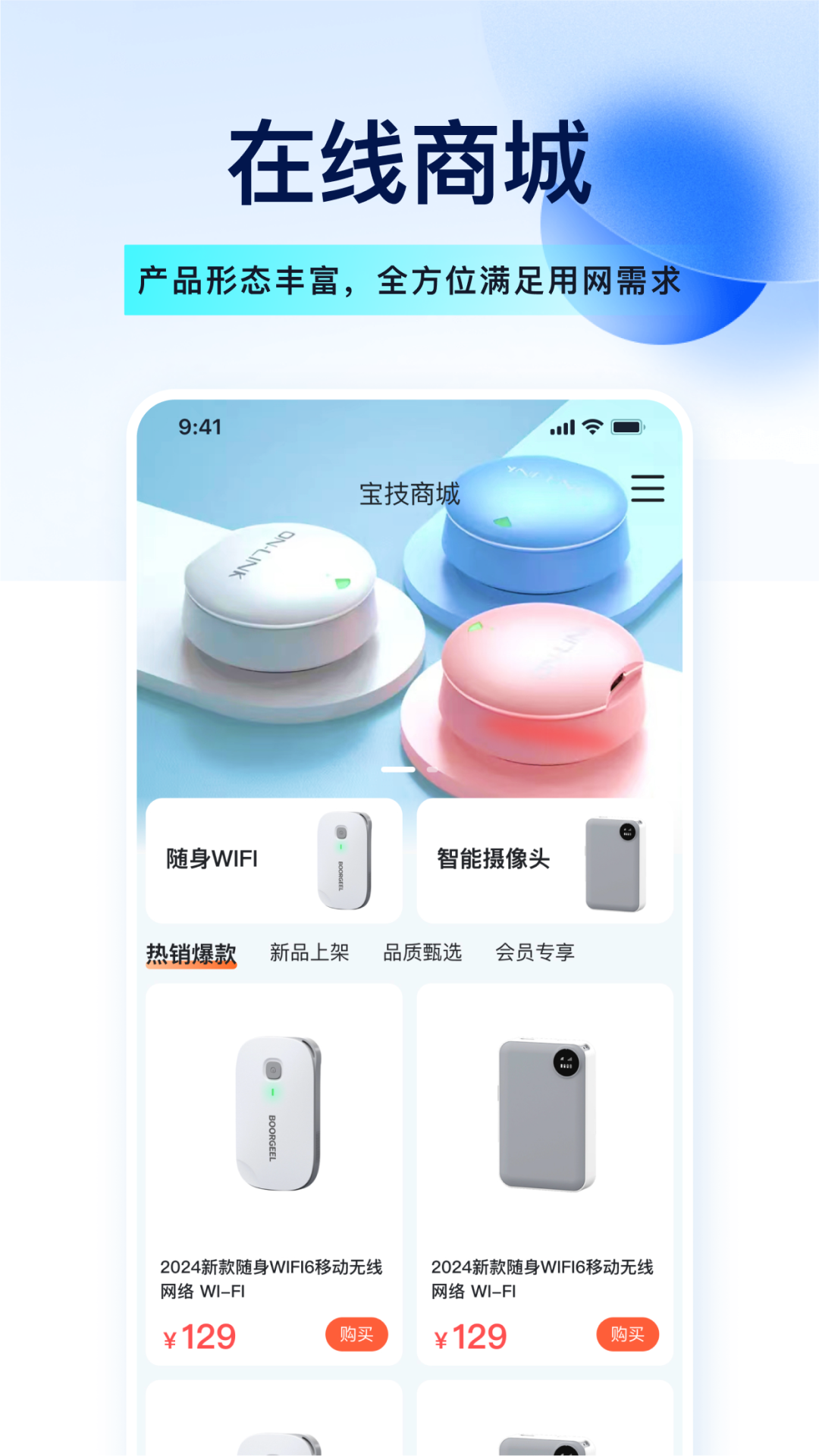The image size is (819, 1456).
Task: Select the 随身WIFI device icon in its card
Action: 343,860
